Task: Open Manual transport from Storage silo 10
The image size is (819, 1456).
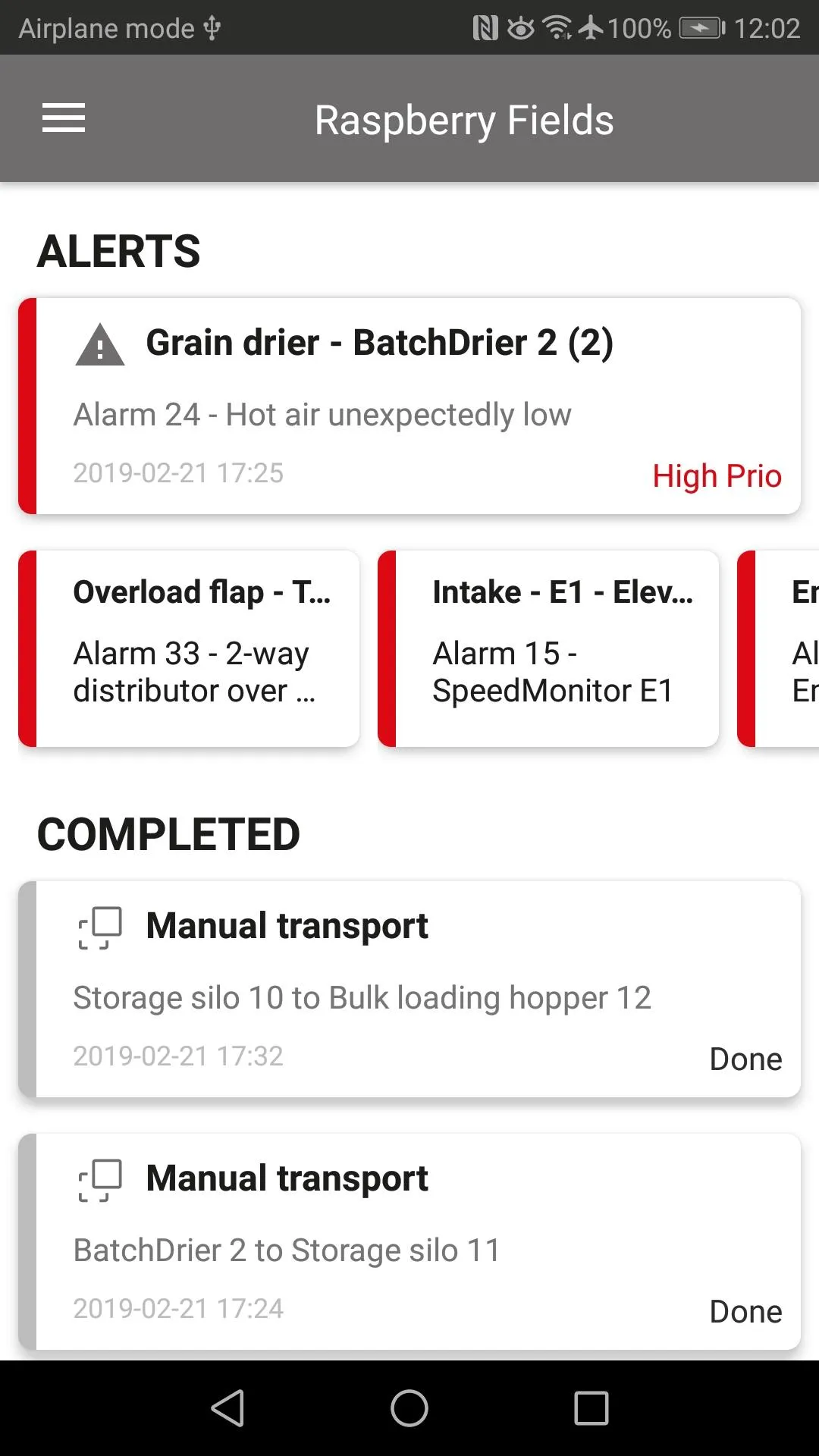Action: coord(409,989)
